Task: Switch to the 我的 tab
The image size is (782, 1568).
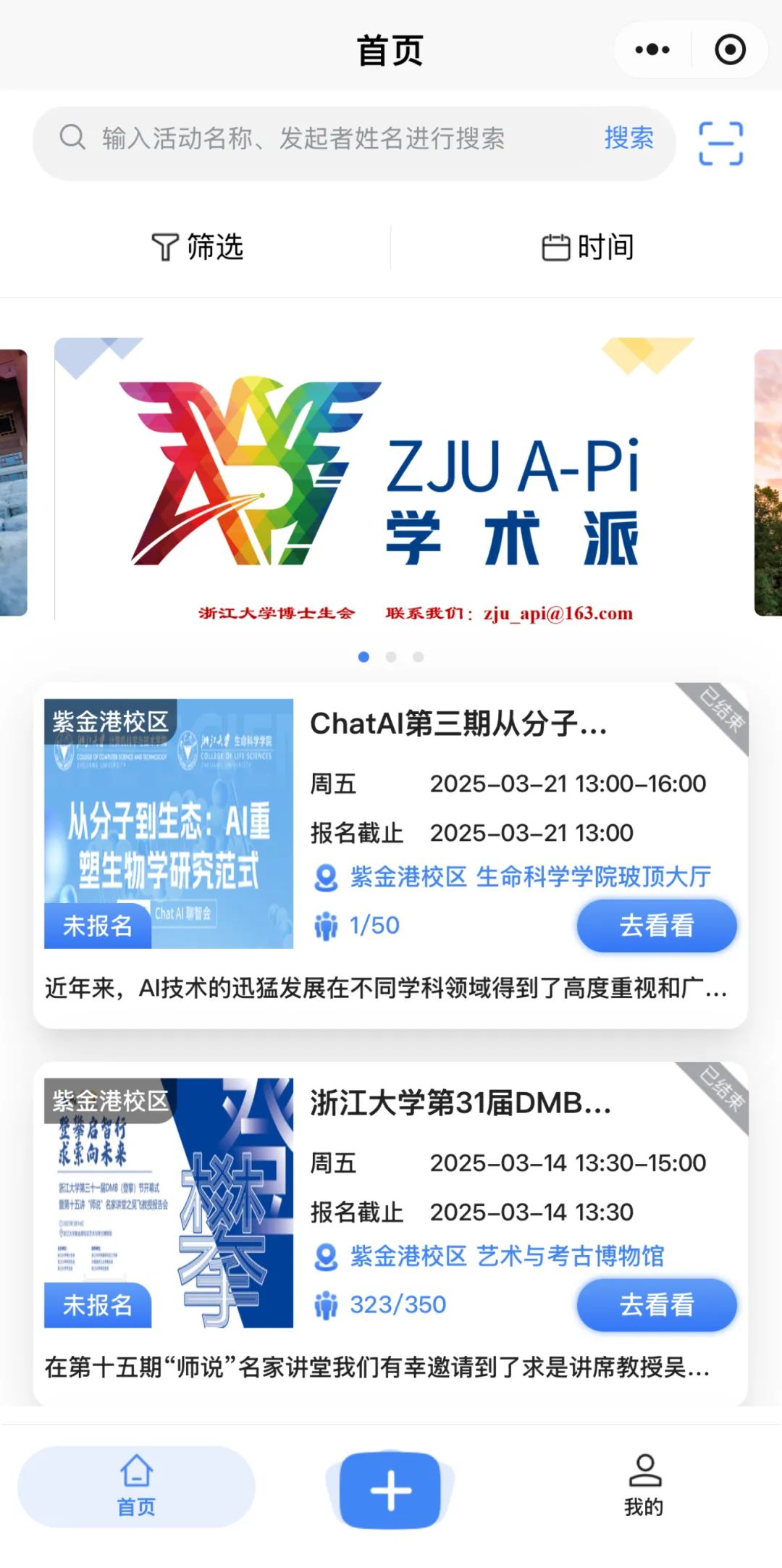Action: 644,1487
